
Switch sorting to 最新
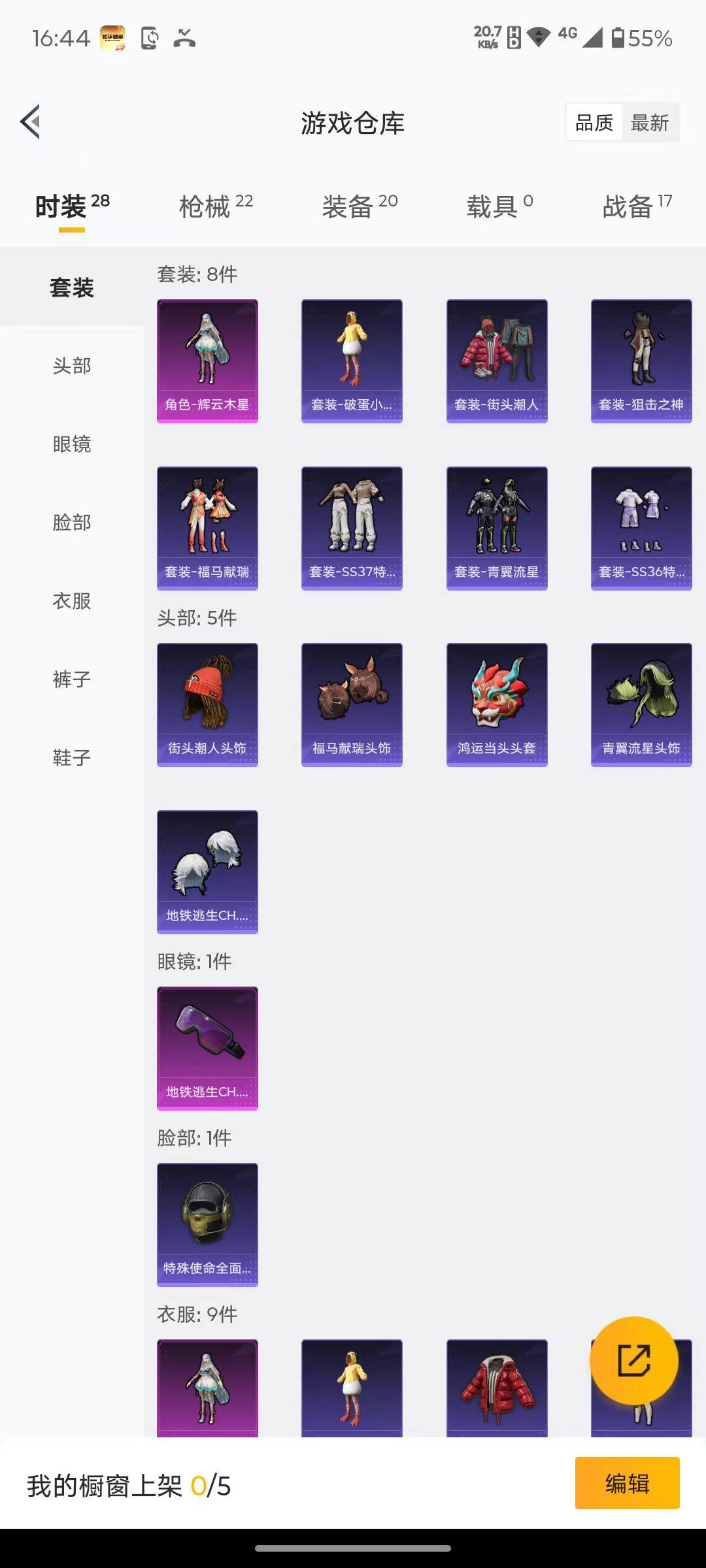(x=651, y=122)
